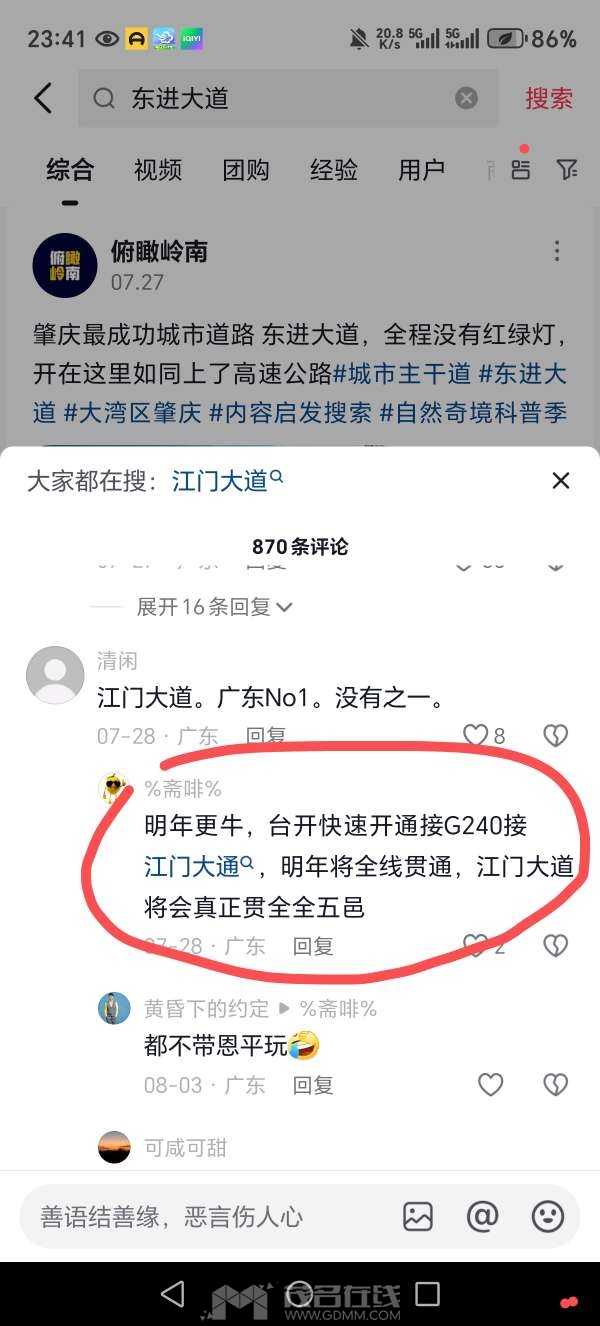Open the search filter funnel

coord(567,170)
